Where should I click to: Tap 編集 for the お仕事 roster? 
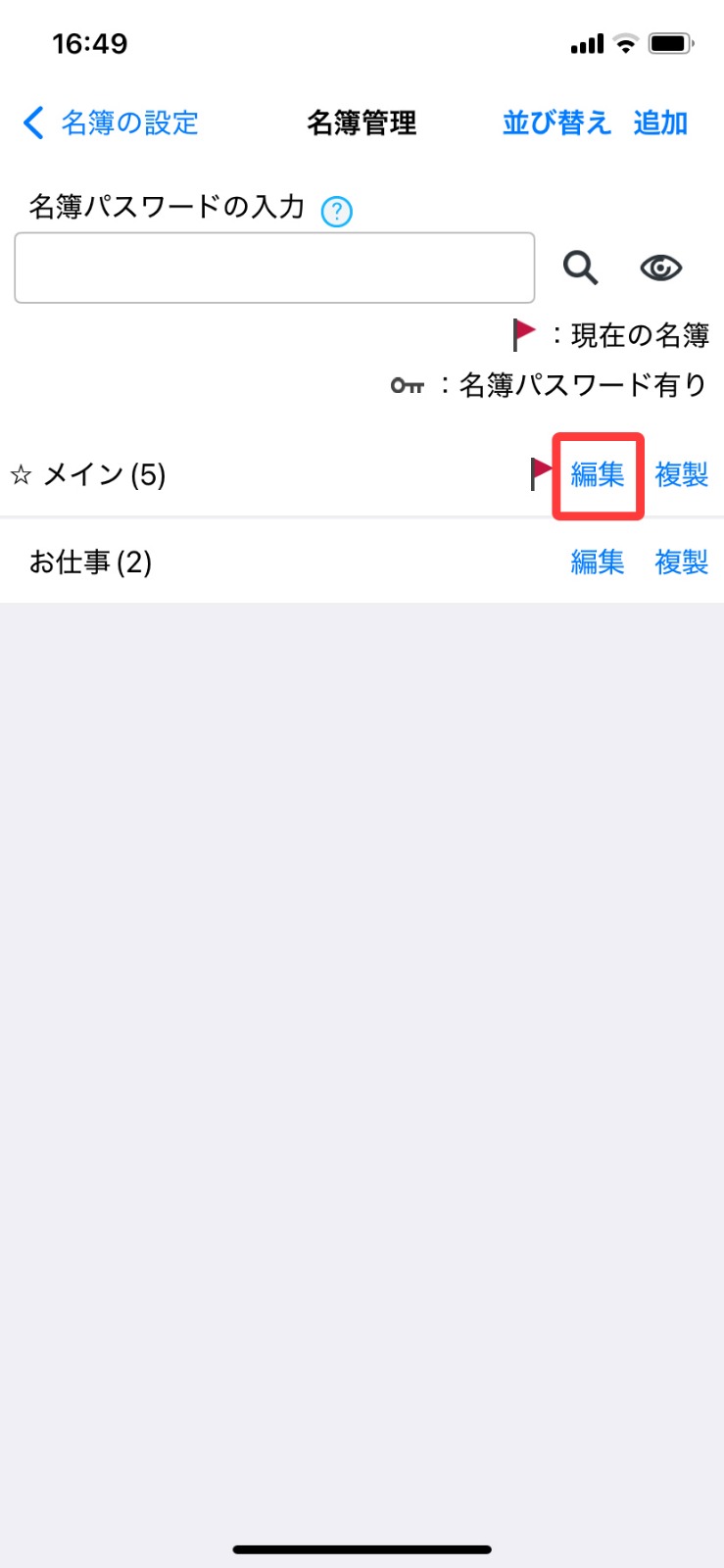click(x=598, y=562)
